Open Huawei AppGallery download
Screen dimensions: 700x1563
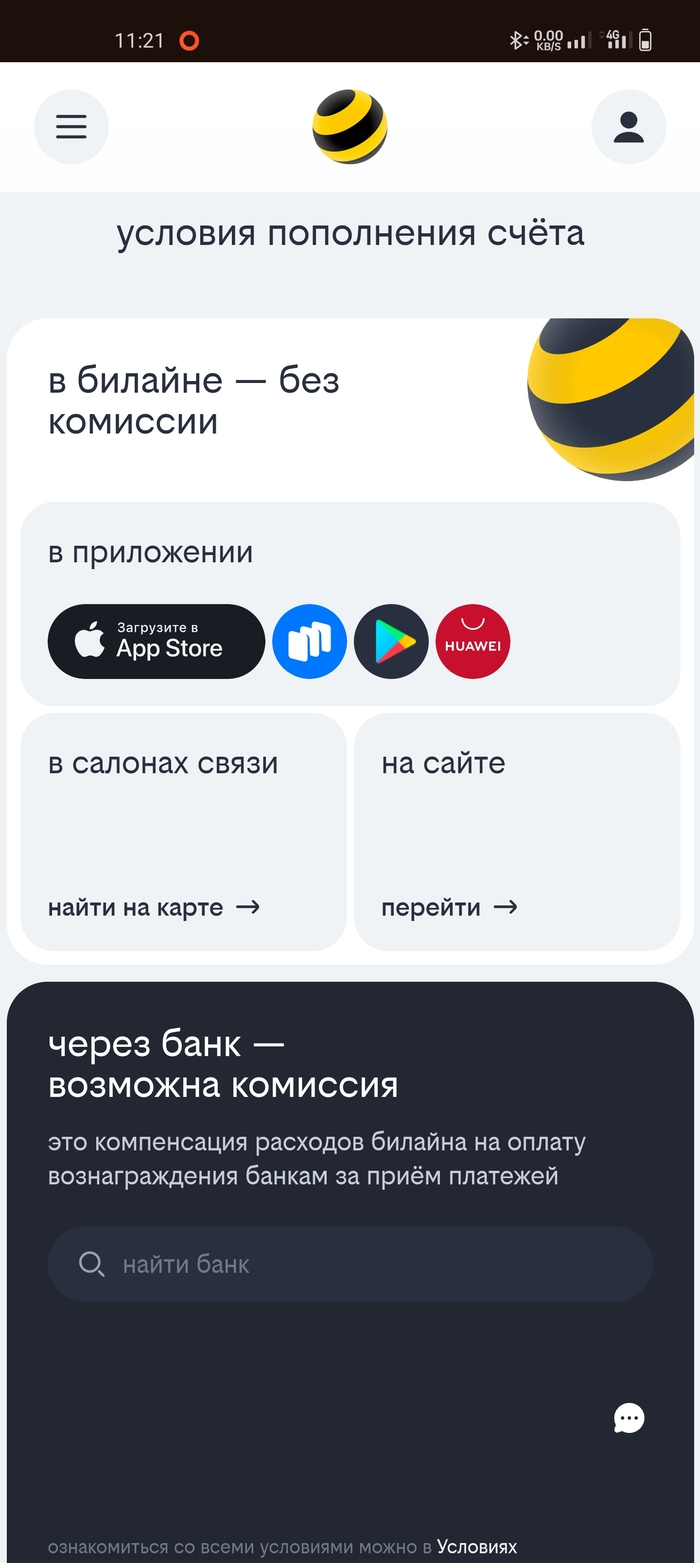coord(473,642)
